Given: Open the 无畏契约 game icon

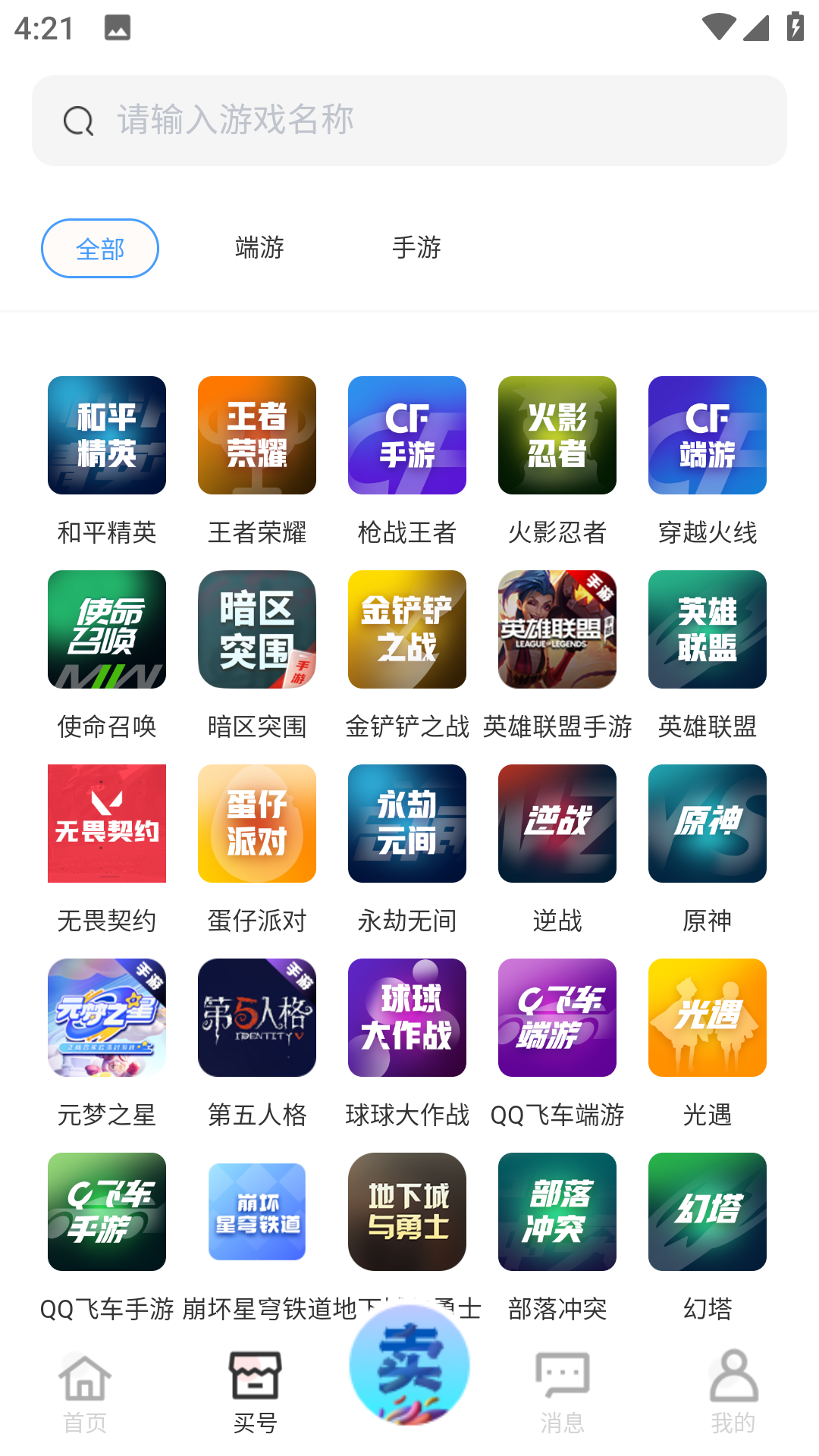Looking at the screenshot, I should [106, 823].
